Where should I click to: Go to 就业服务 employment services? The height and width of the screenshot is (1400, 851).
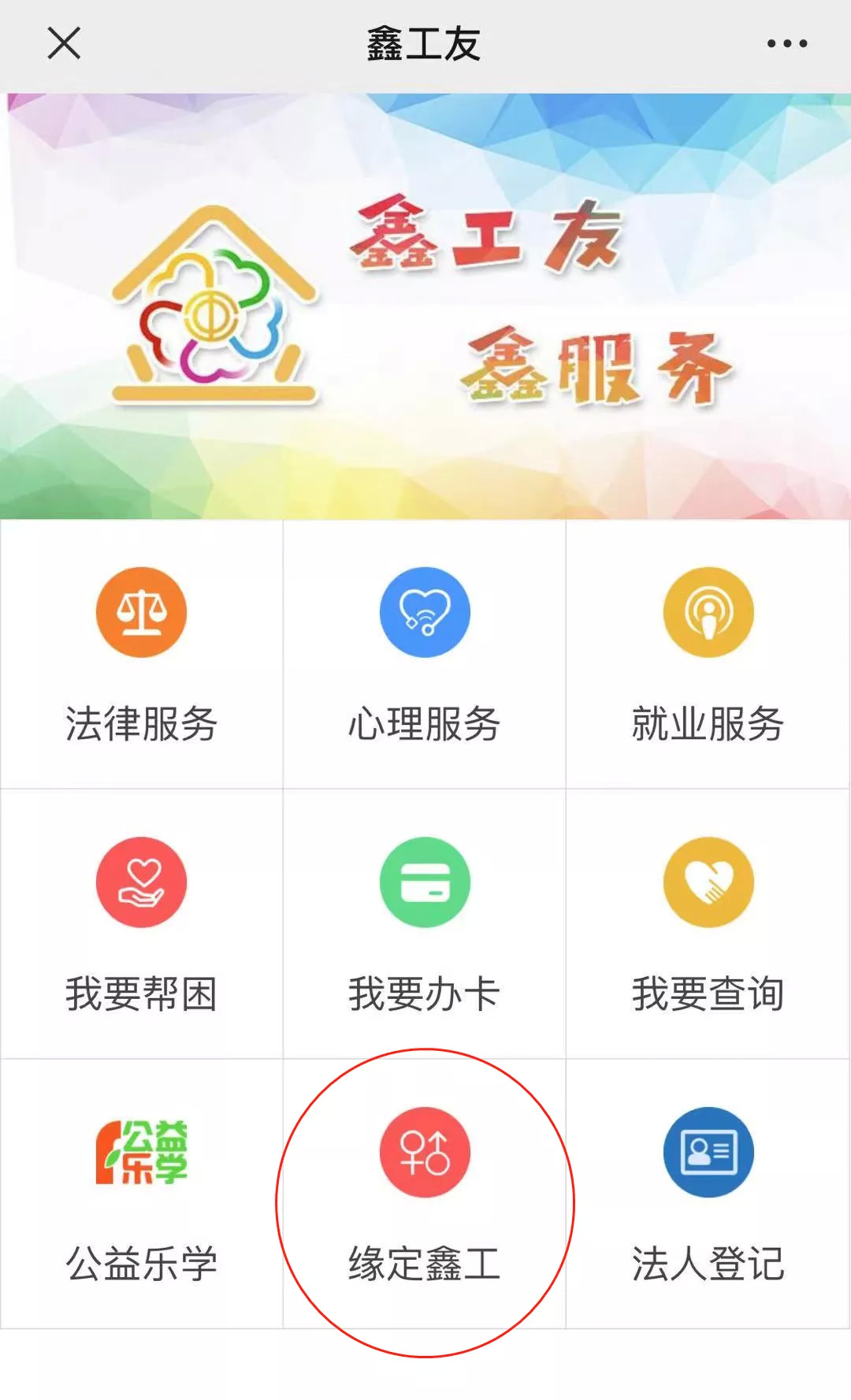[x=708, y=613]
